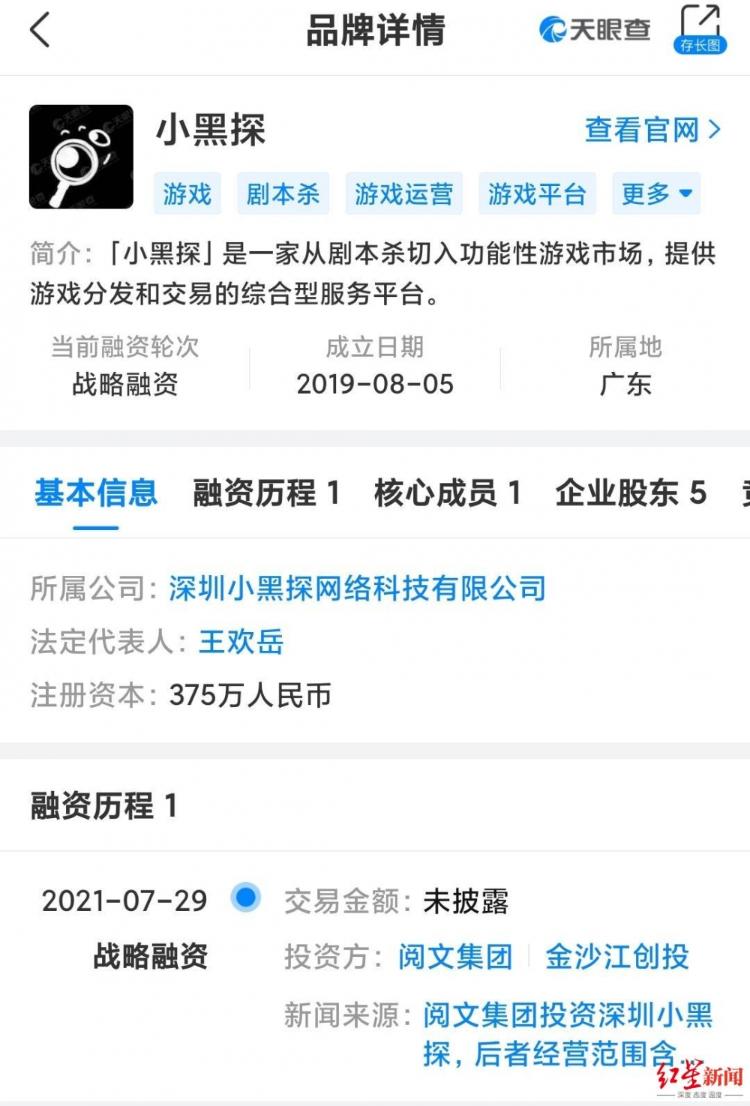
Task: Open investor 阅文集团 link
Action: point(456,958)
